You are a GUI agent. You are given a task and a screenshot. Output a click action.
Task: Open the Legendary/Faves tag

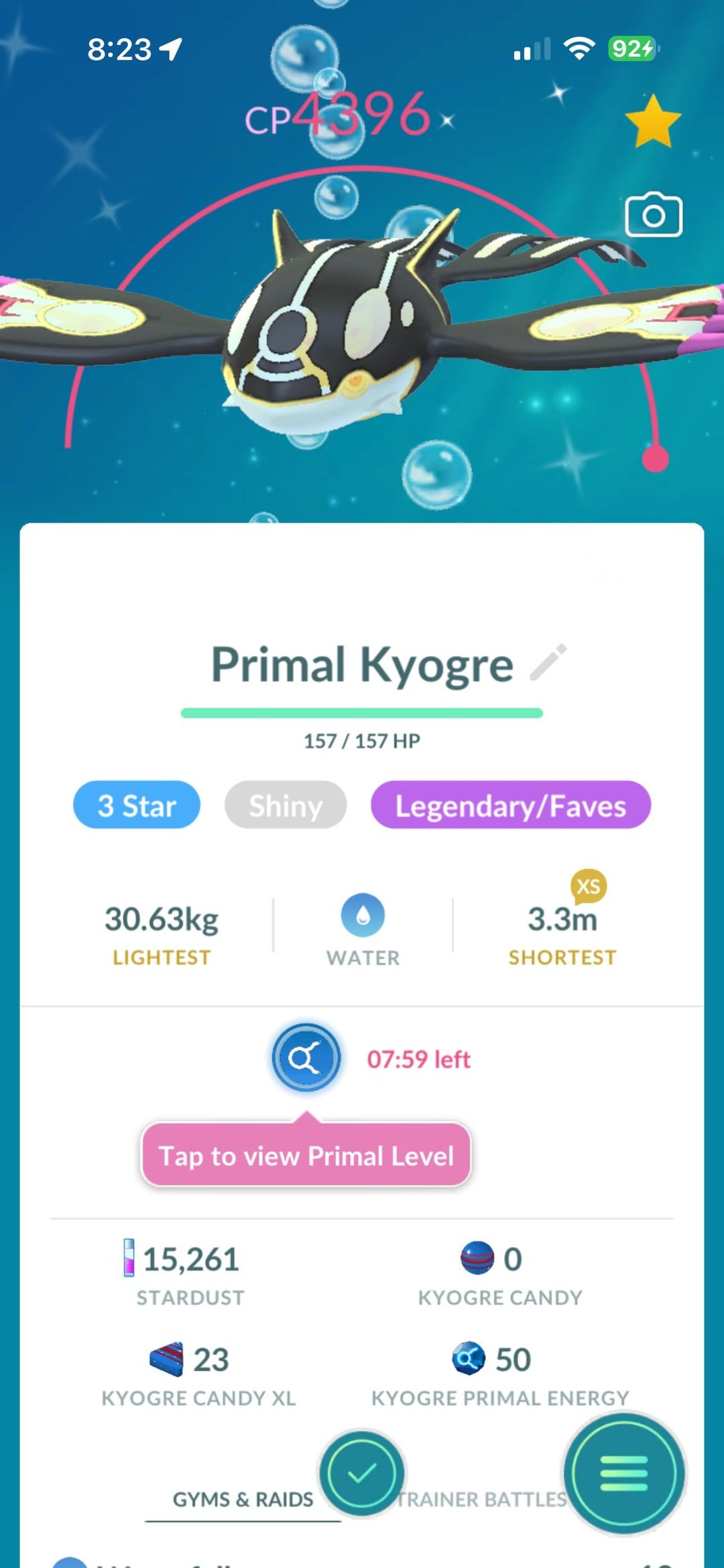click(x=510, y=805)
